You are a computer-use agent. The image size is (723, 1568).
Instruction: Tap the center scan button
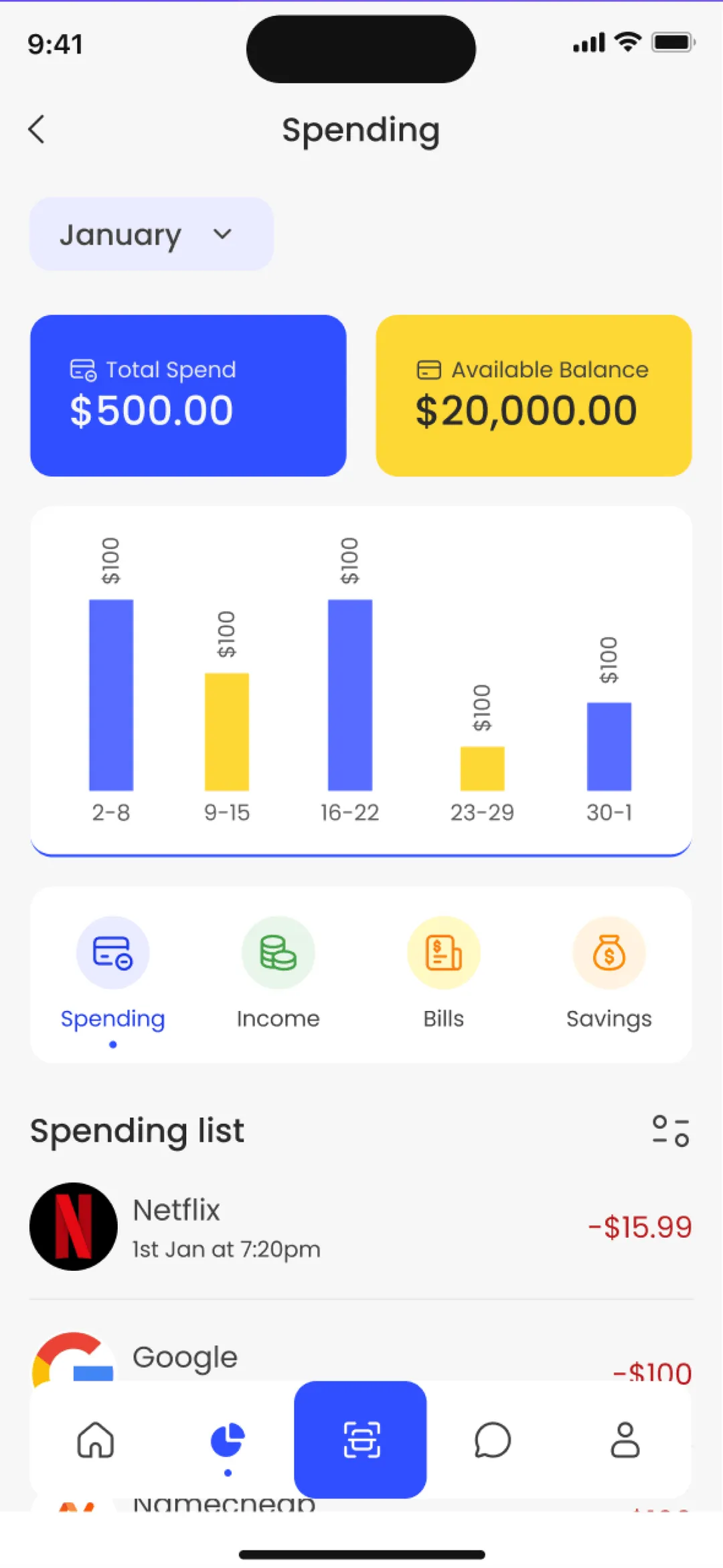click(x=360, y=1439)
